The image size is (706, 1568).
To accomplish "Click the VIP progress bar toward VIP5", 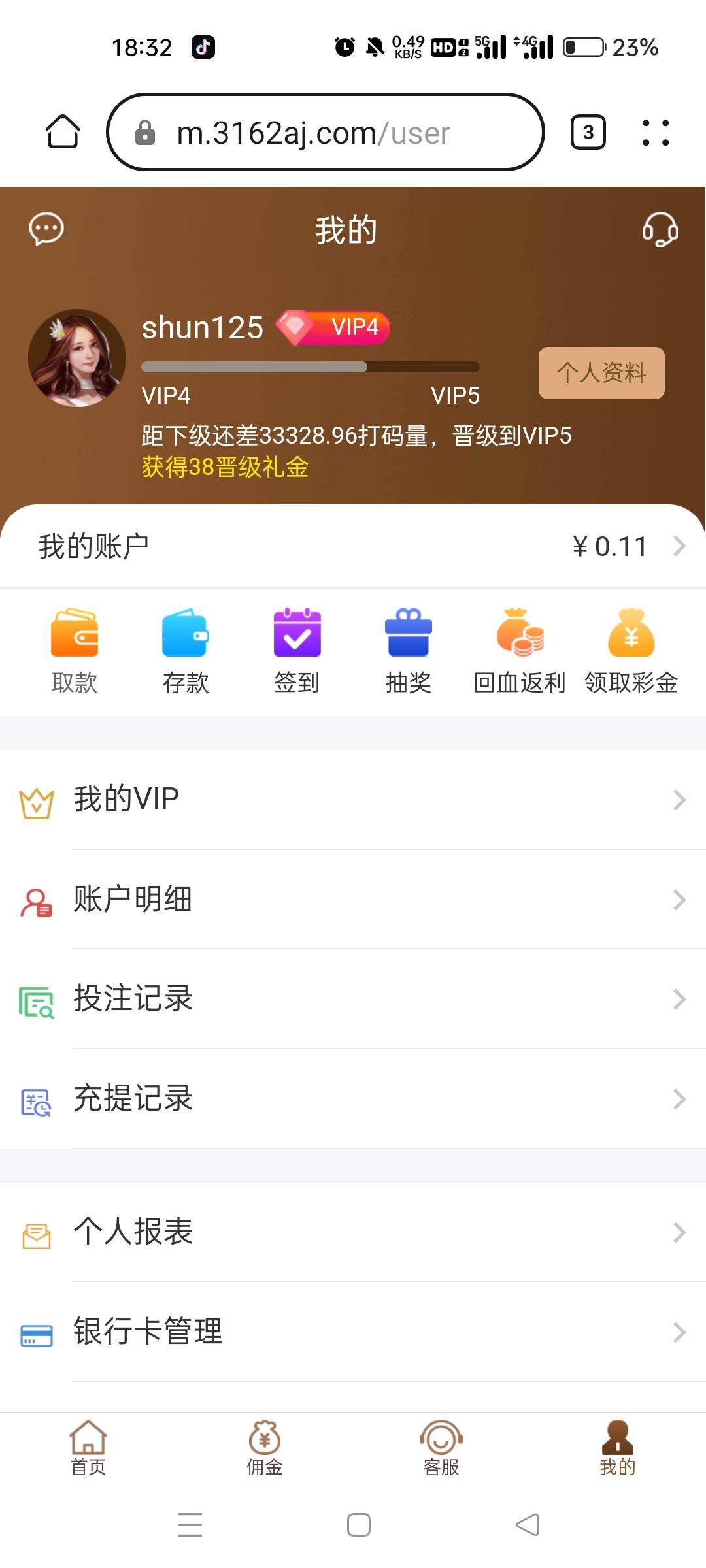I will coord(311,367).
